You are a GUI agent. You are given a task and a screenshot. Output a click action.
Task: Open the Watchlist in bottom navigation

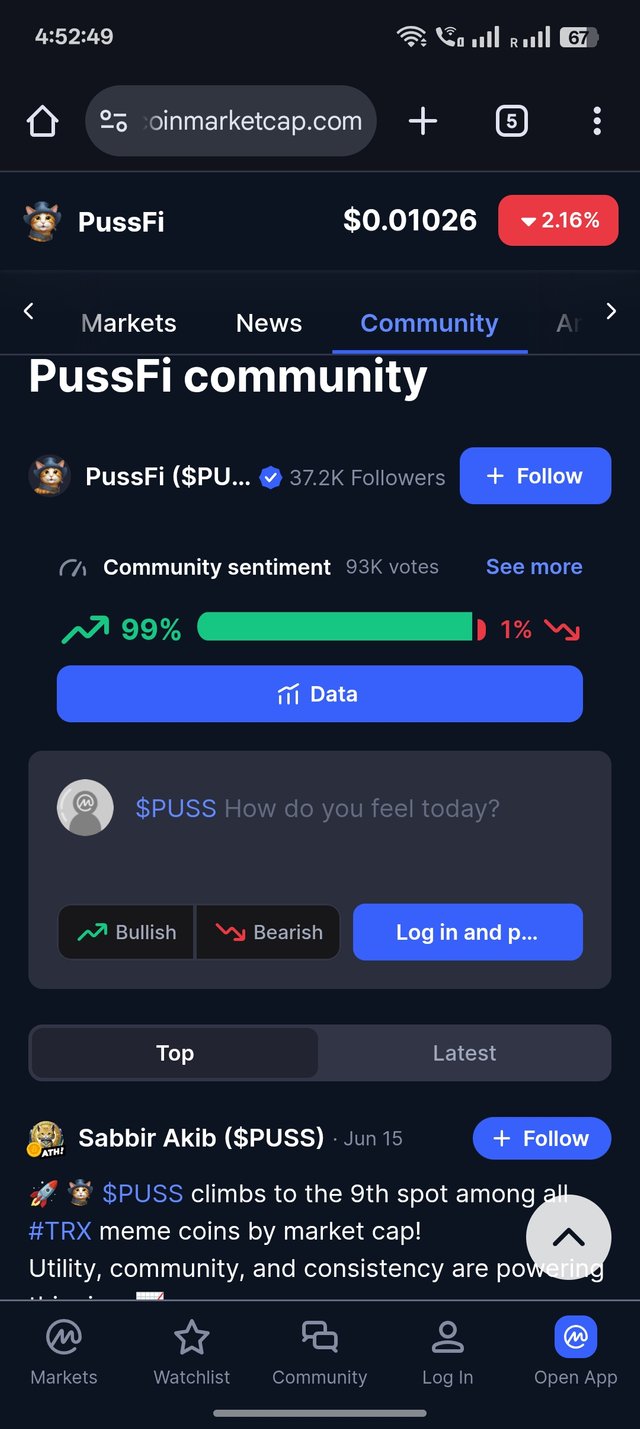tap(191, 1352)
